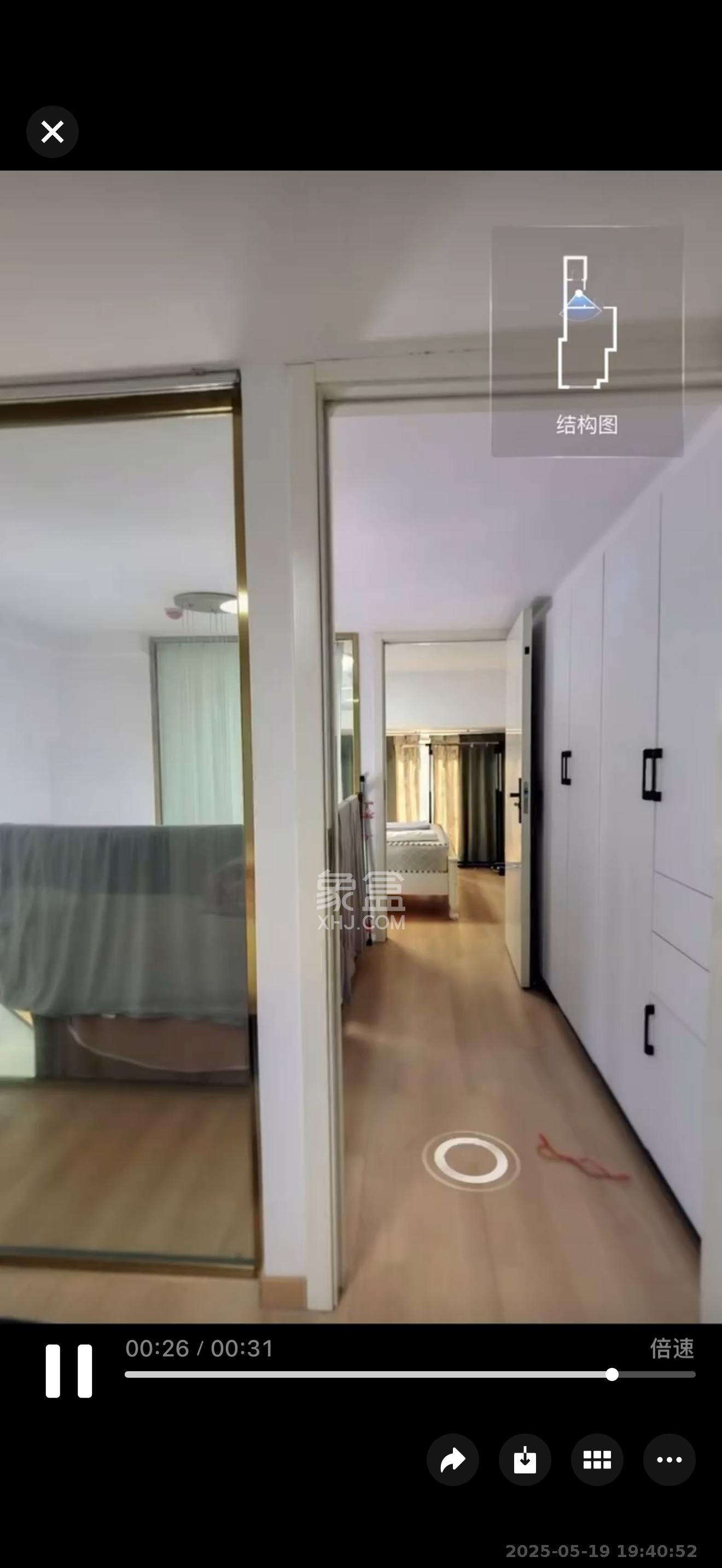Tap the video progress bar to seek
This screenshot has height=1568, width=722.
coord(410,1374)
